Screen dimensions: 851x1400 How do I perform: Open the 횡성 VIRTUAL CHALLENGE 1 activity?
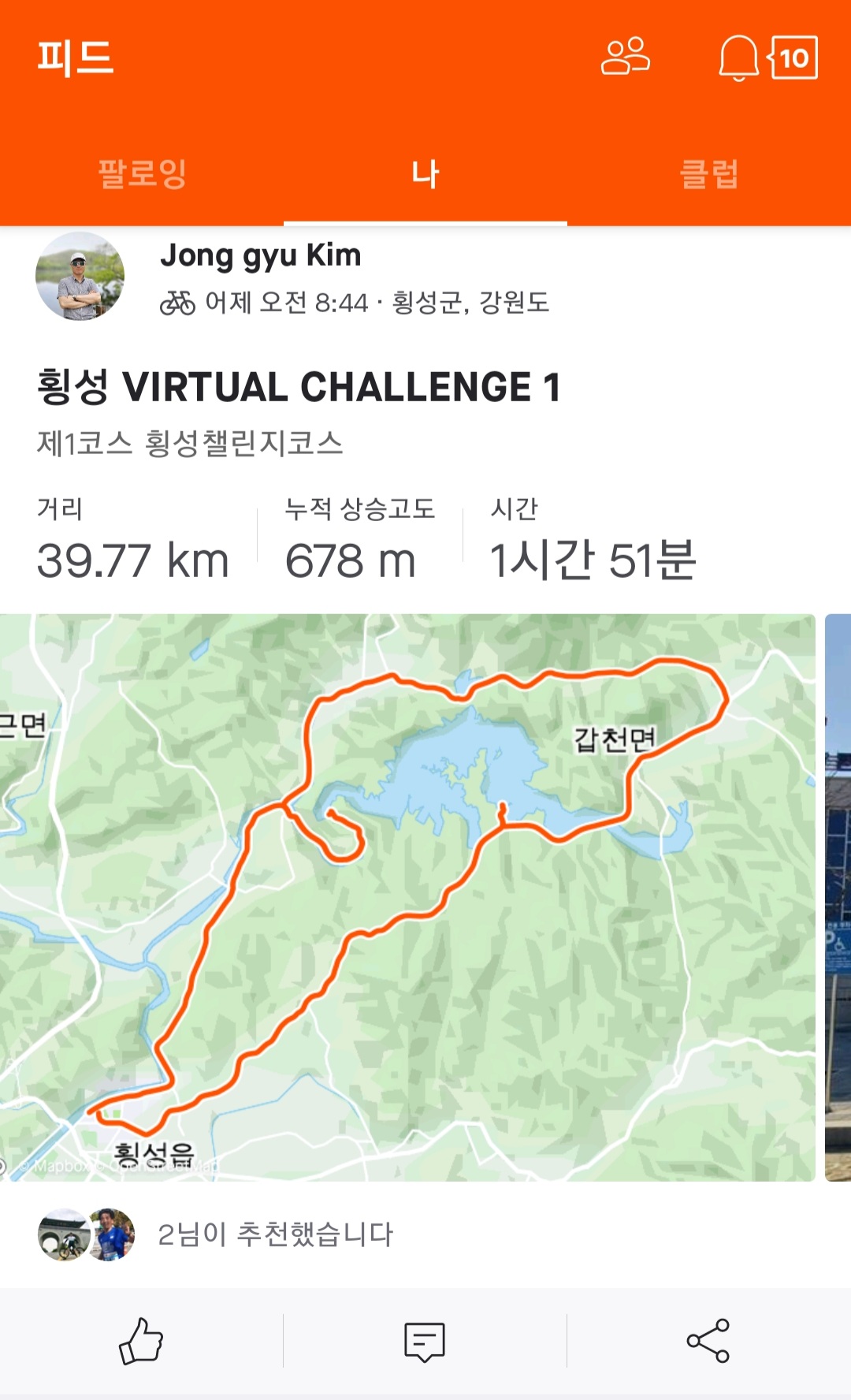(x=299, y=387)
